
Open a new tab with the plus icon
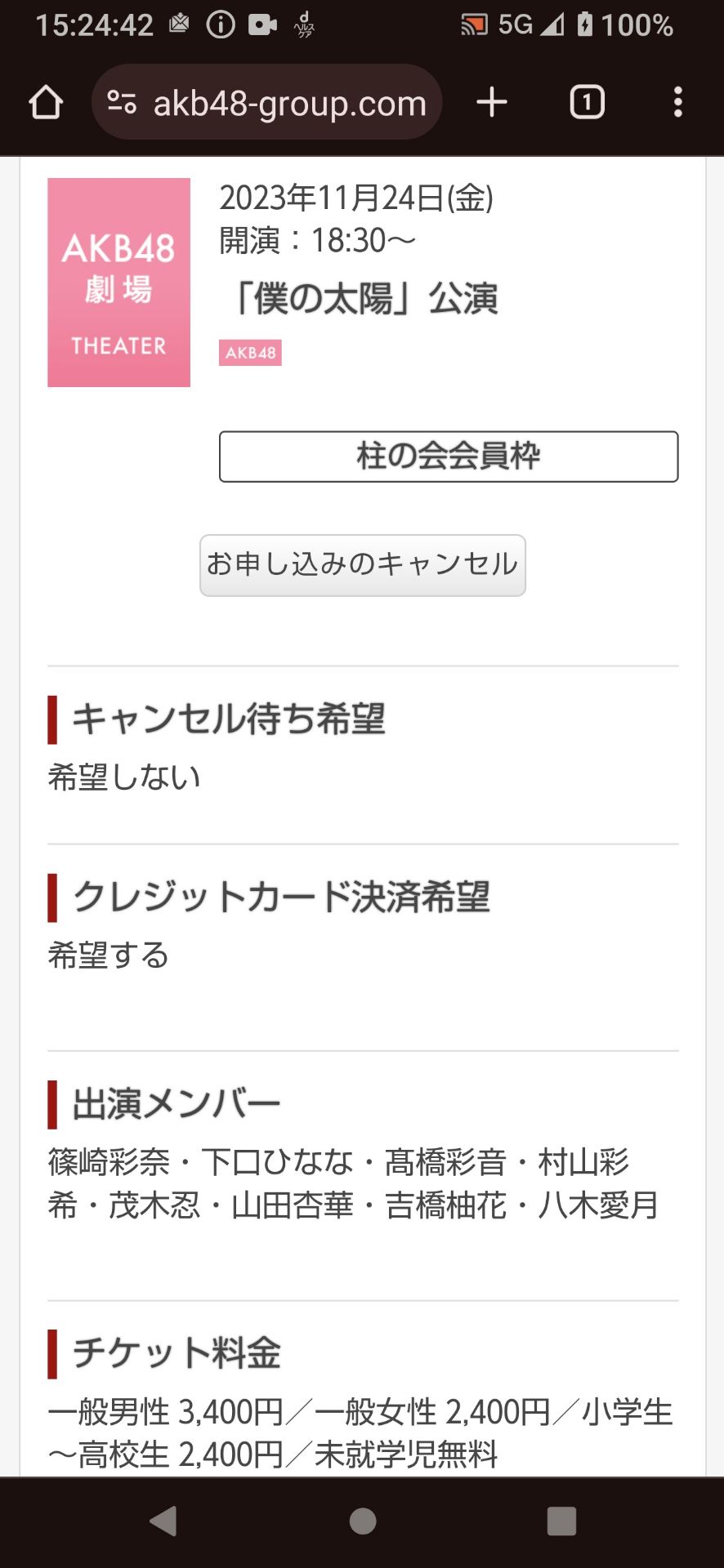(491, 101)
